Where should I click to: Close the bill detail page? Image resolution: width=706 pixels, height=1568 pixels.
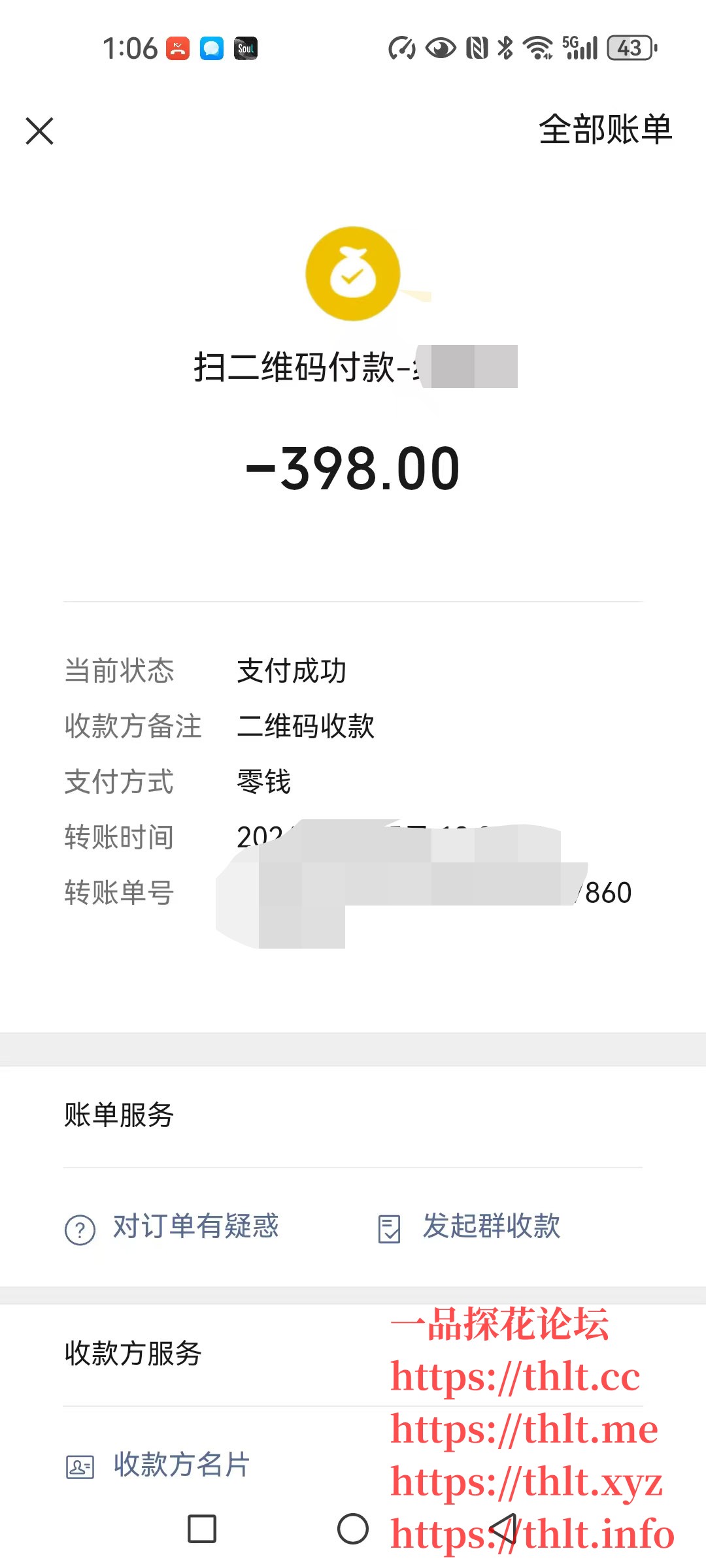point(41,130)
